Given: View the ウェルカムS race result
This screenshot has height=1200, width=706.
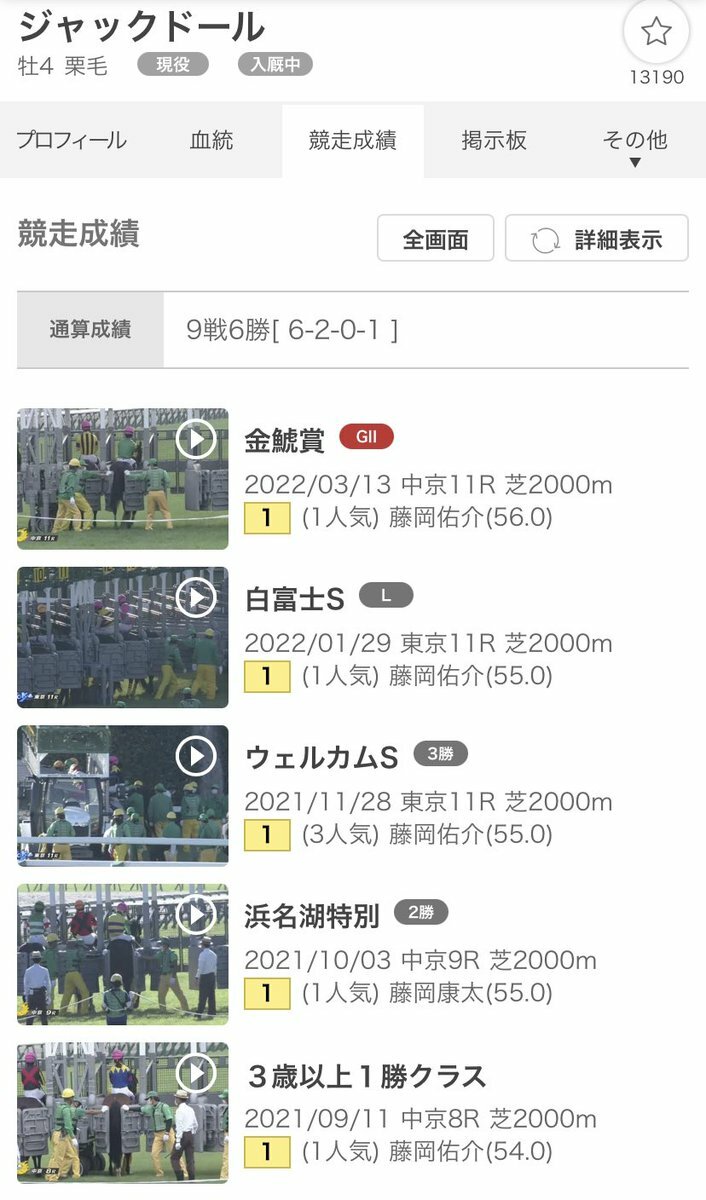Looking at the screenshot, I should click(321, 757).
